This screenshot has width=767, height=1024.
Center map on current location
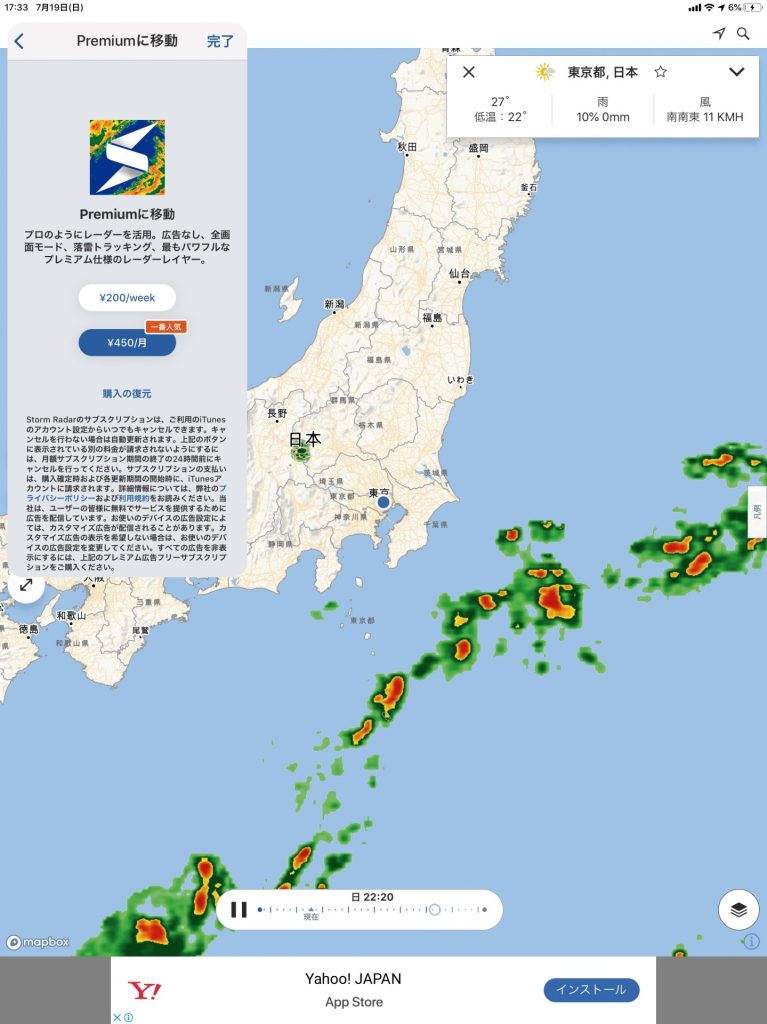click(719, 34)
